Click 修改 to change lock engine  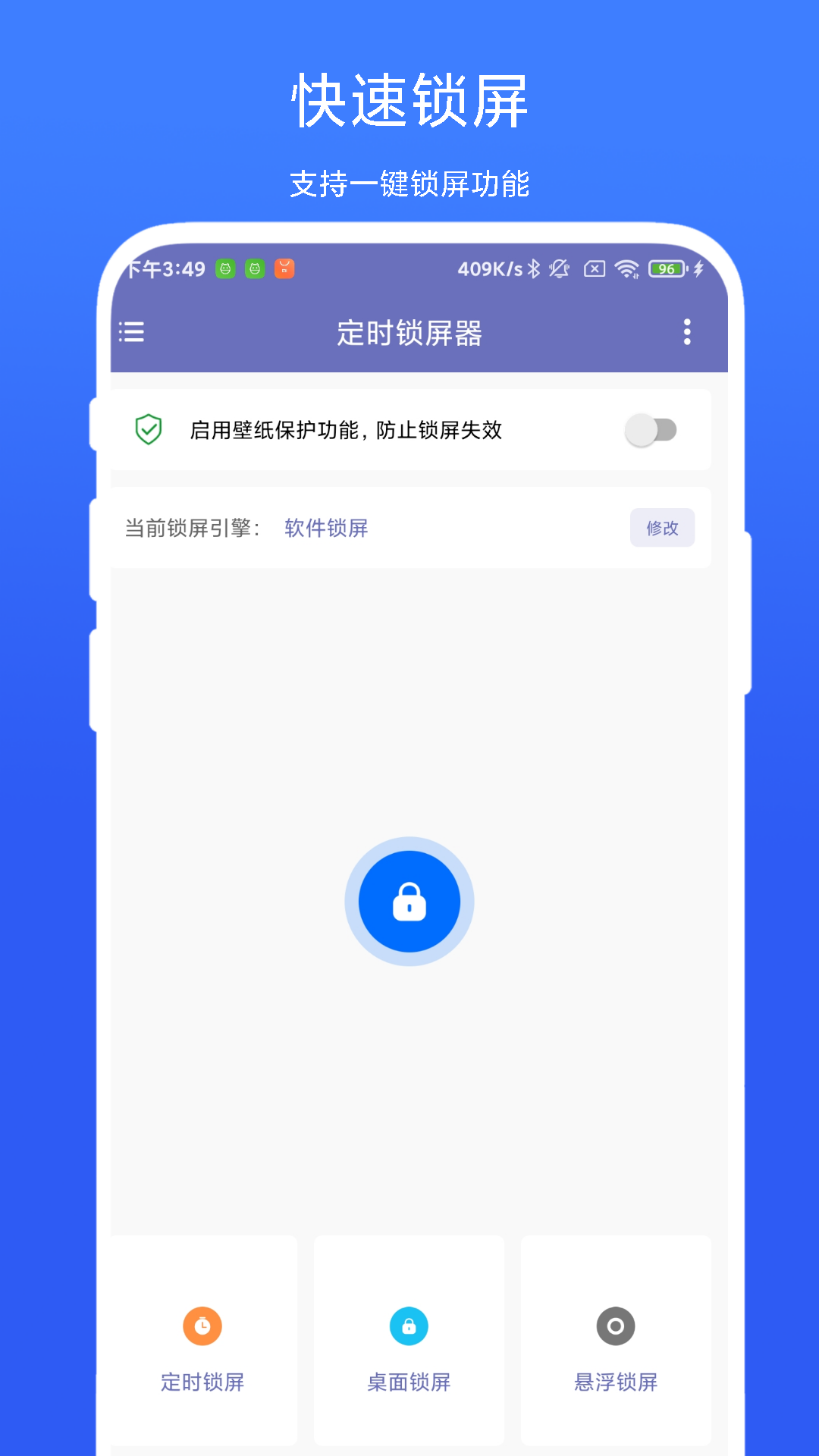pyautogui.click(x=662, y=528)
